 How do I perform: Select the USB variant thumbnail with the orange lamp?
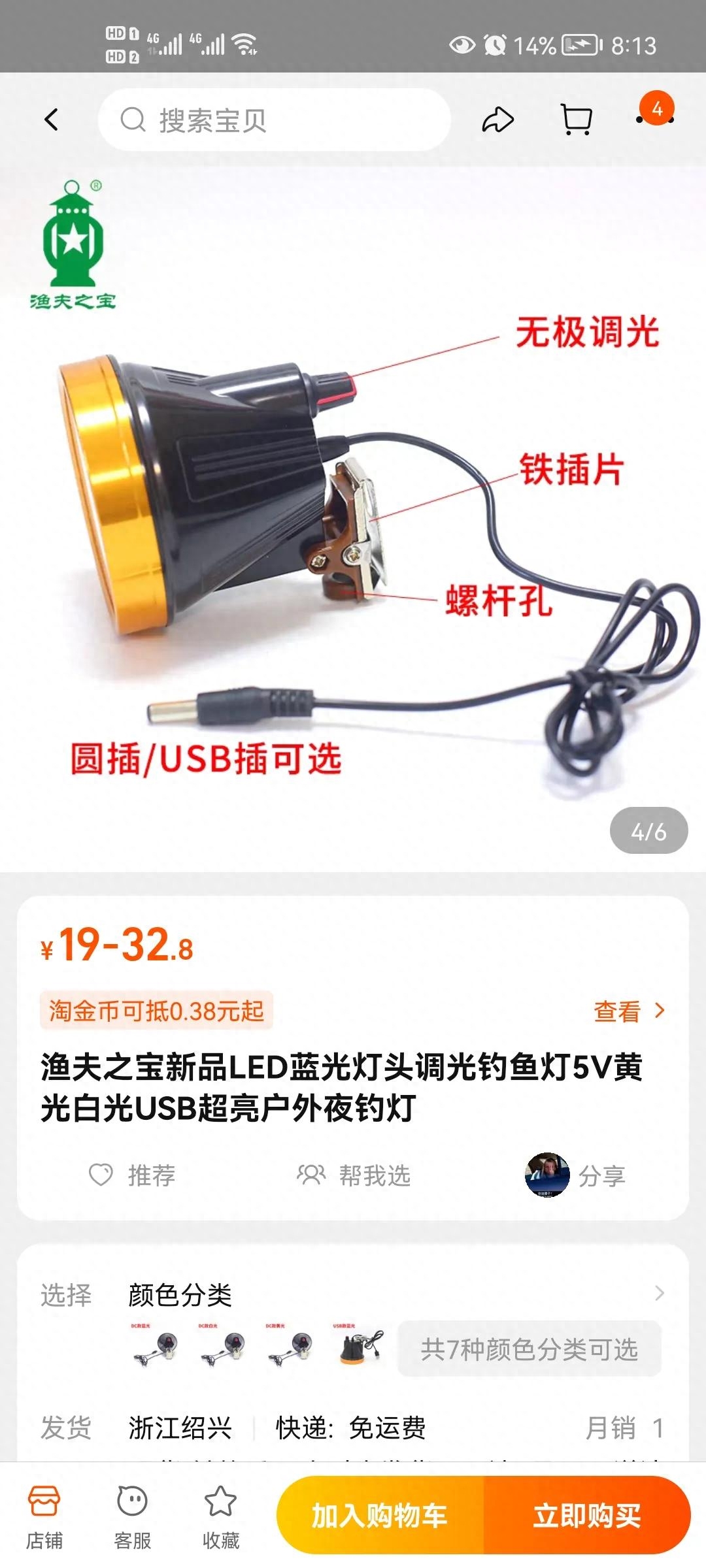359,1347
